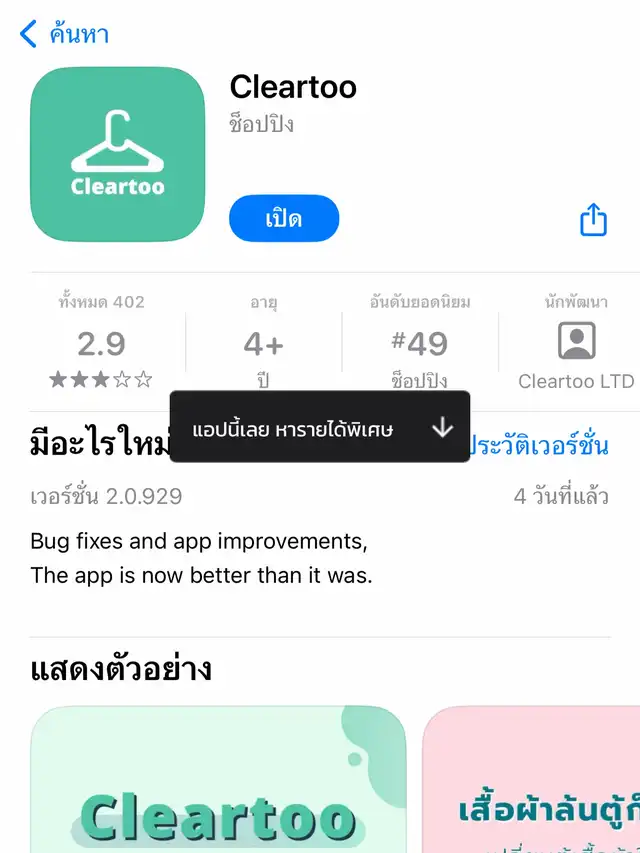View developer Cleartoo LTD page
Image resolution: width=640 pixels, height=853 pixels.
click(576, 345)
